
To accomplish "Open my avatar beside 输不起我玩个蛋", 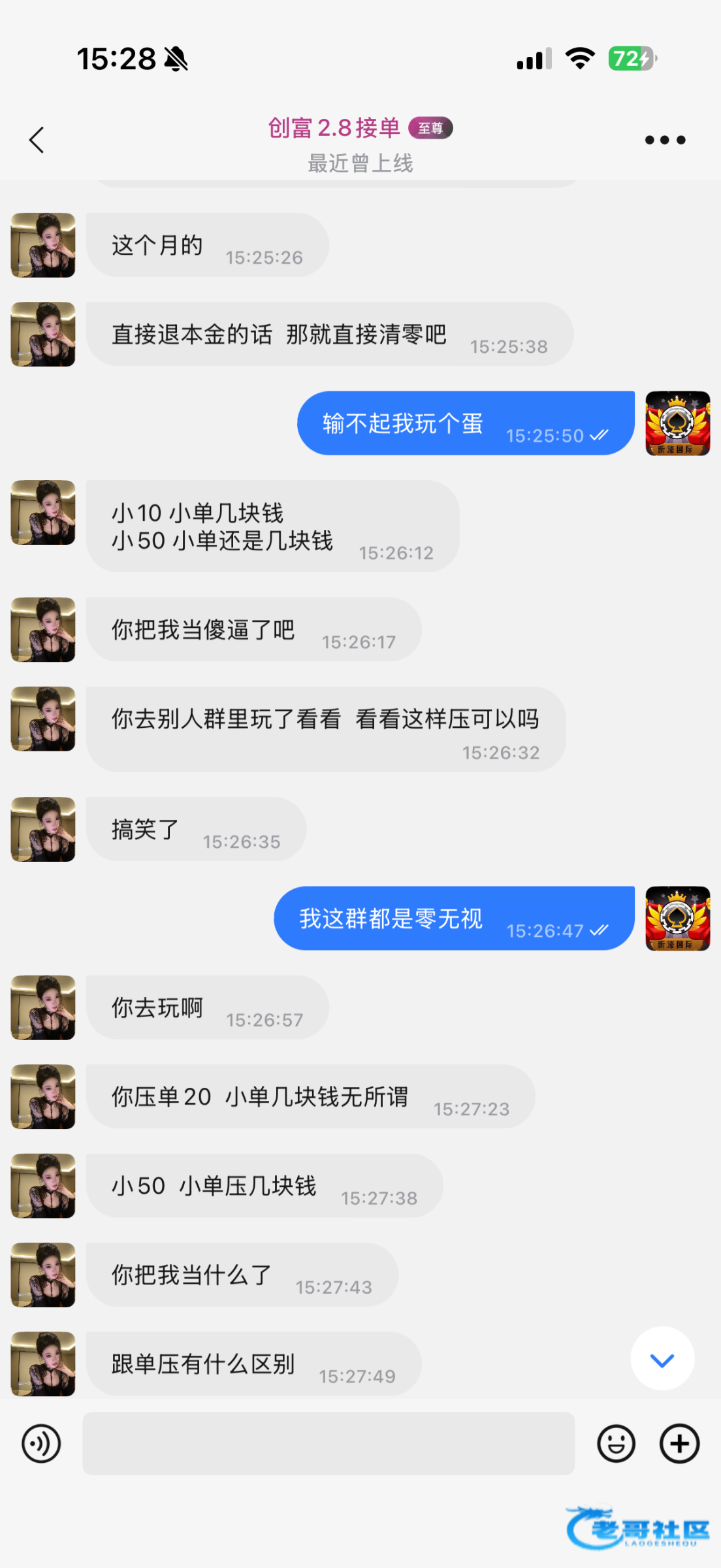I will click(x=677, y=423).
